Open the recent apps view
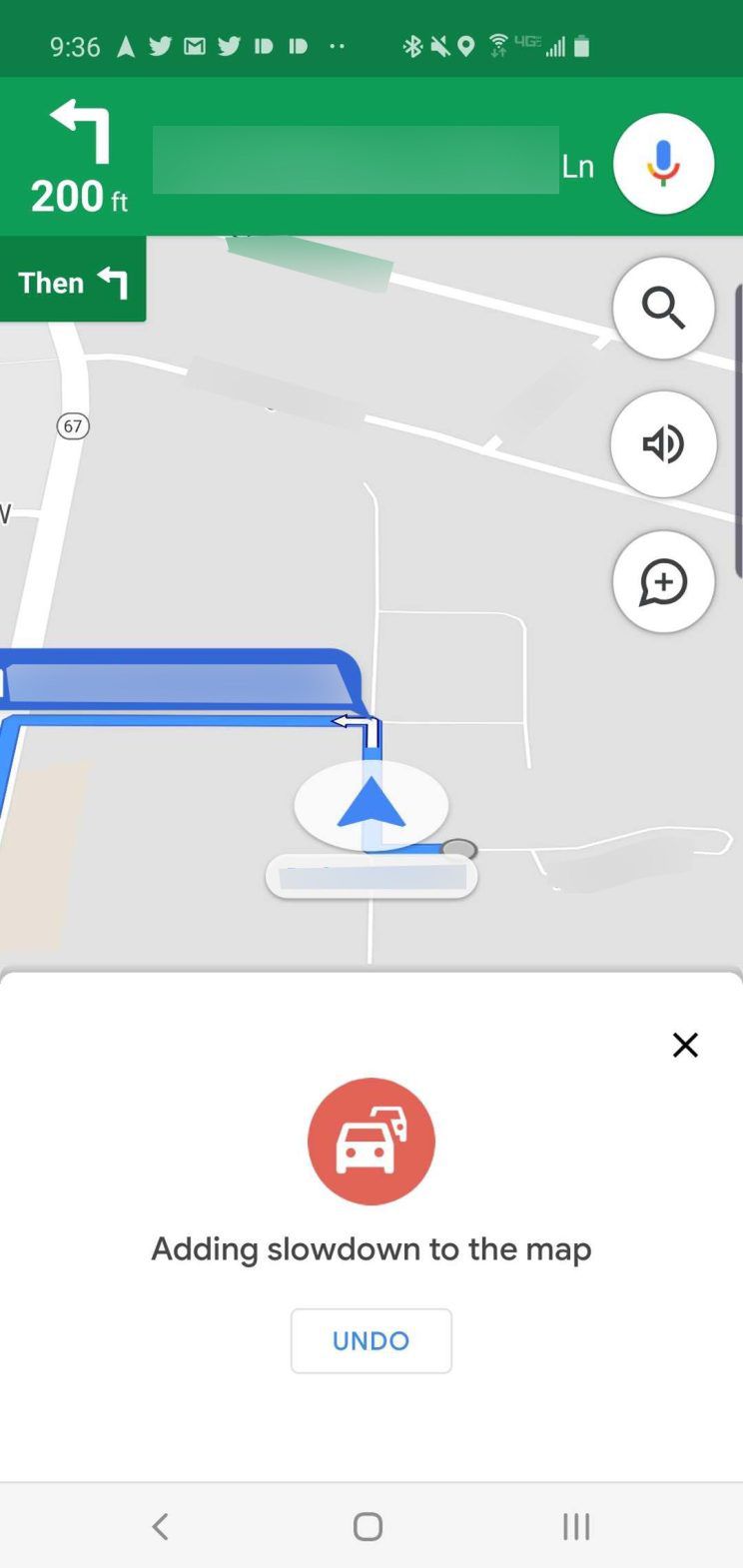This screenshot has height=1568, width=743. point(576,1525)
